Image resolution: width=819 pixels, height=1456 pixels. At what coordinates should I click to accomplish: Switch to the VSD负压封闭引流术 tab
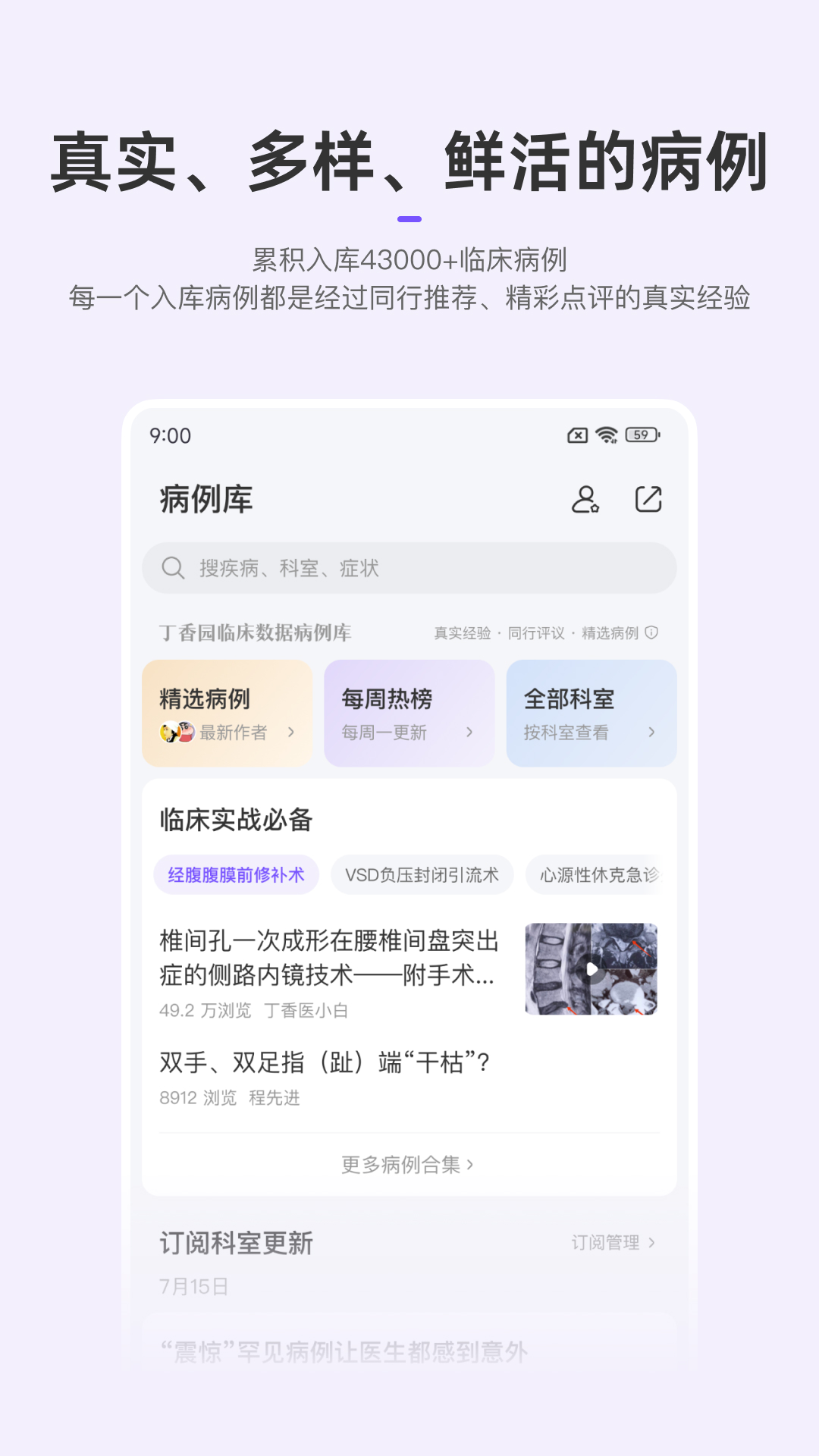click(422, 874)
